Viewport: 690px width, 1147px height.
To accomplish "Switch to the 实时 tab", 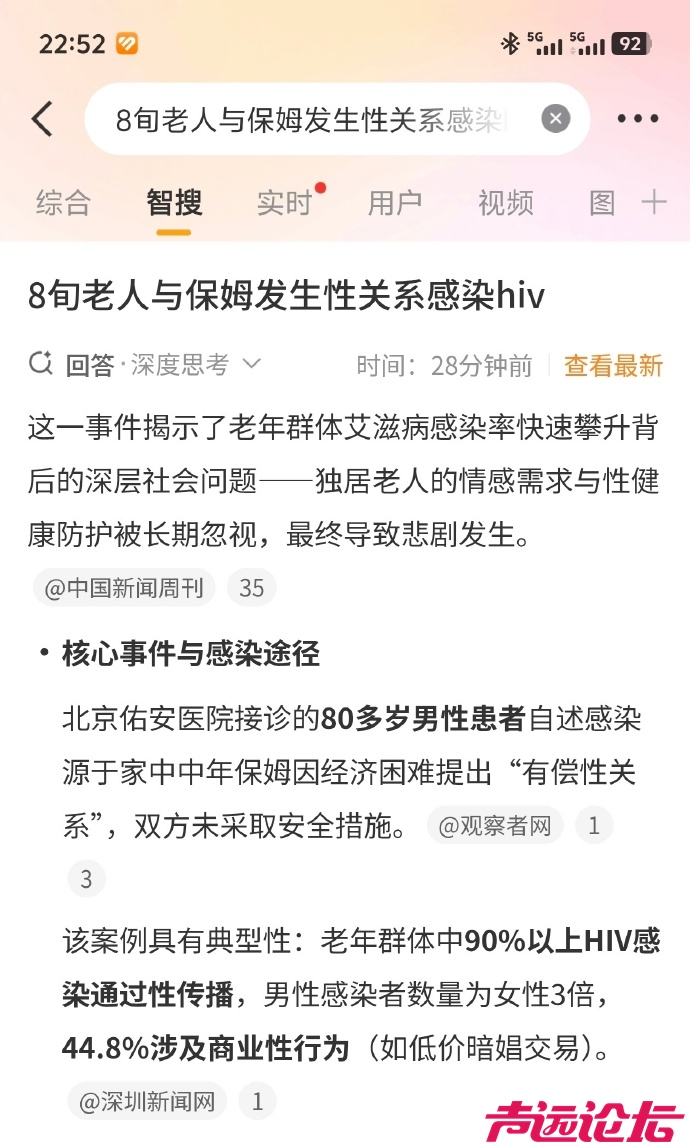I will (284, 203).
